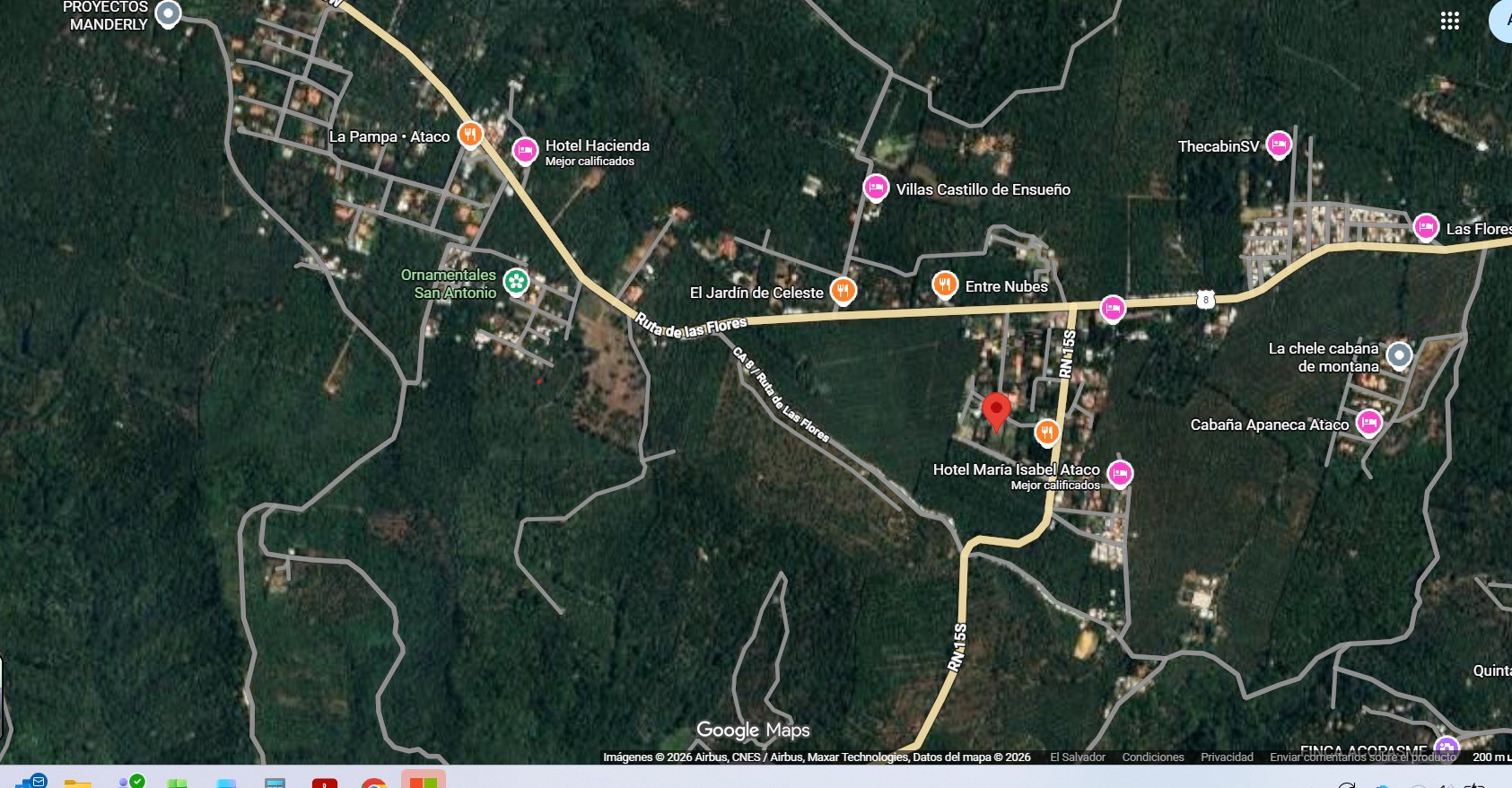Open the Entre Nubes restaurant pin
The image size is (1512, 788).
(945, 285)
